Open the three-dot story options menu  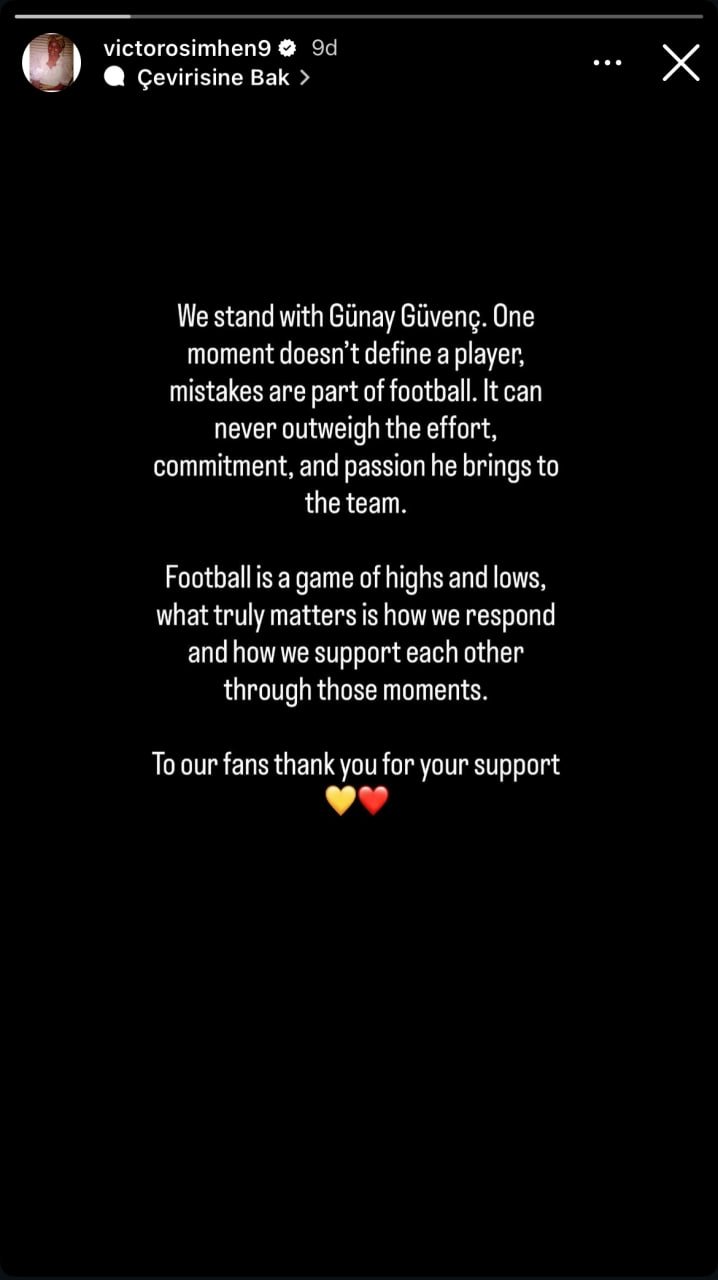pyautogui.click(x=607, y=63)
